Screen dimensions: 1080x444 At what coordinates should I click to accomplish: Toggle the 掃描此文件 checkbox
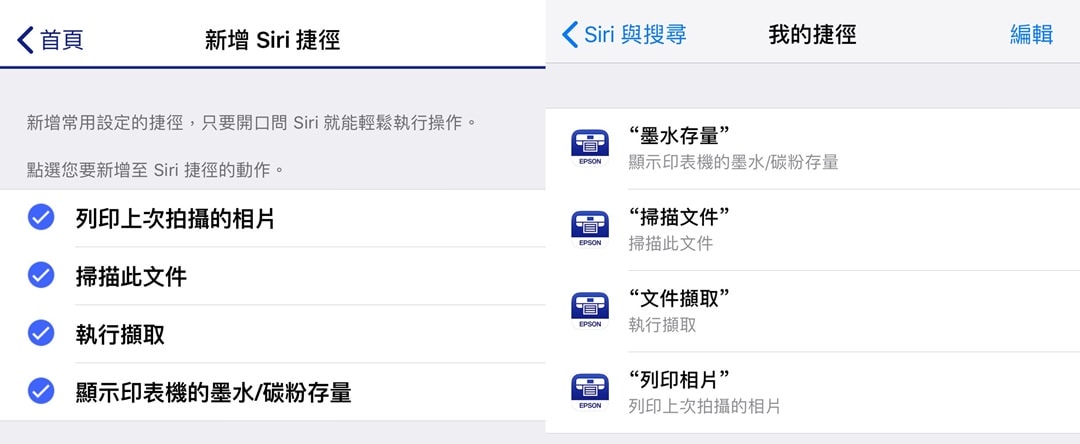click(x=41, y=276)
